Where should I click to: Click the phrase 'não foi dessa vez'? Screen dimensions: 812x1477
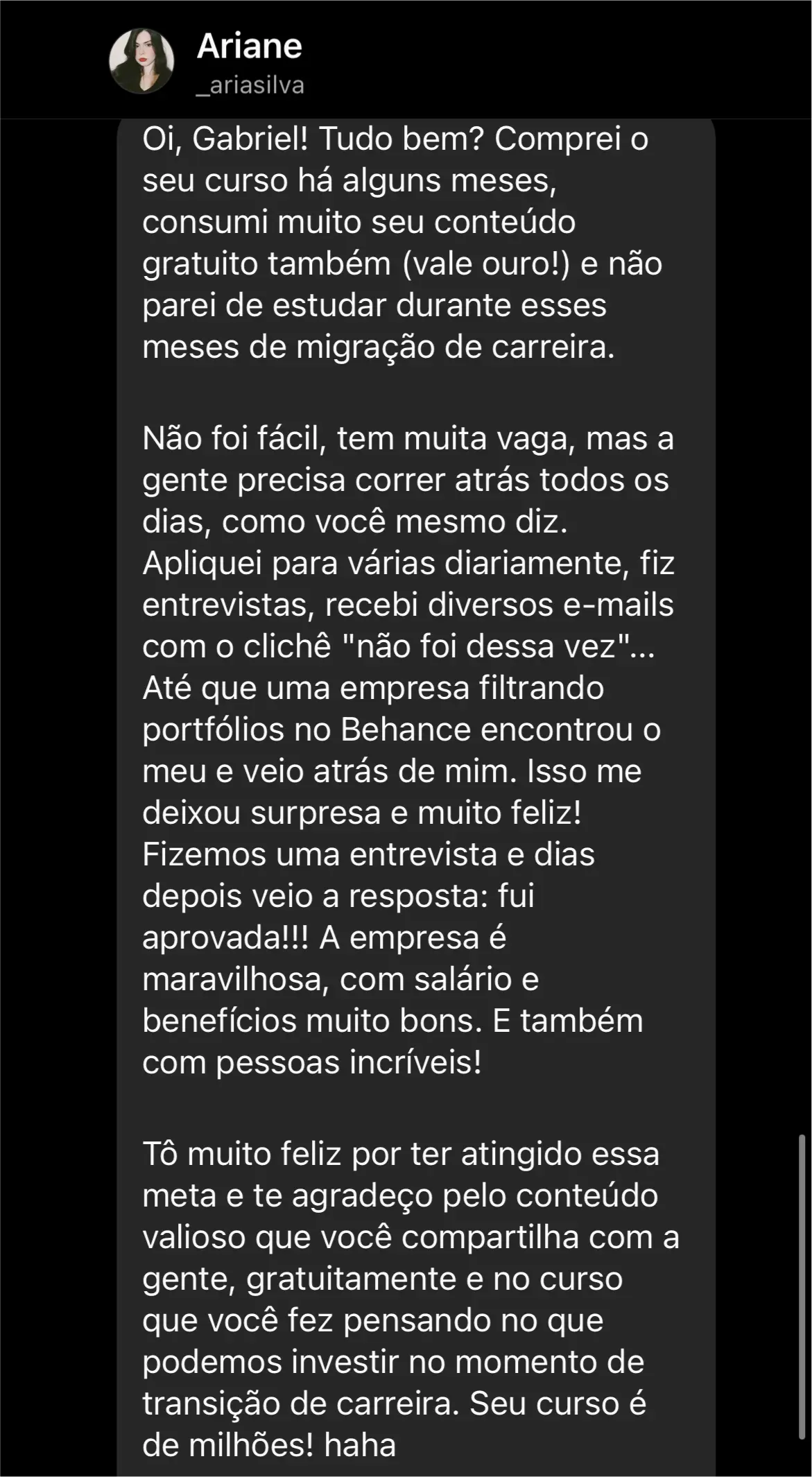492,646
